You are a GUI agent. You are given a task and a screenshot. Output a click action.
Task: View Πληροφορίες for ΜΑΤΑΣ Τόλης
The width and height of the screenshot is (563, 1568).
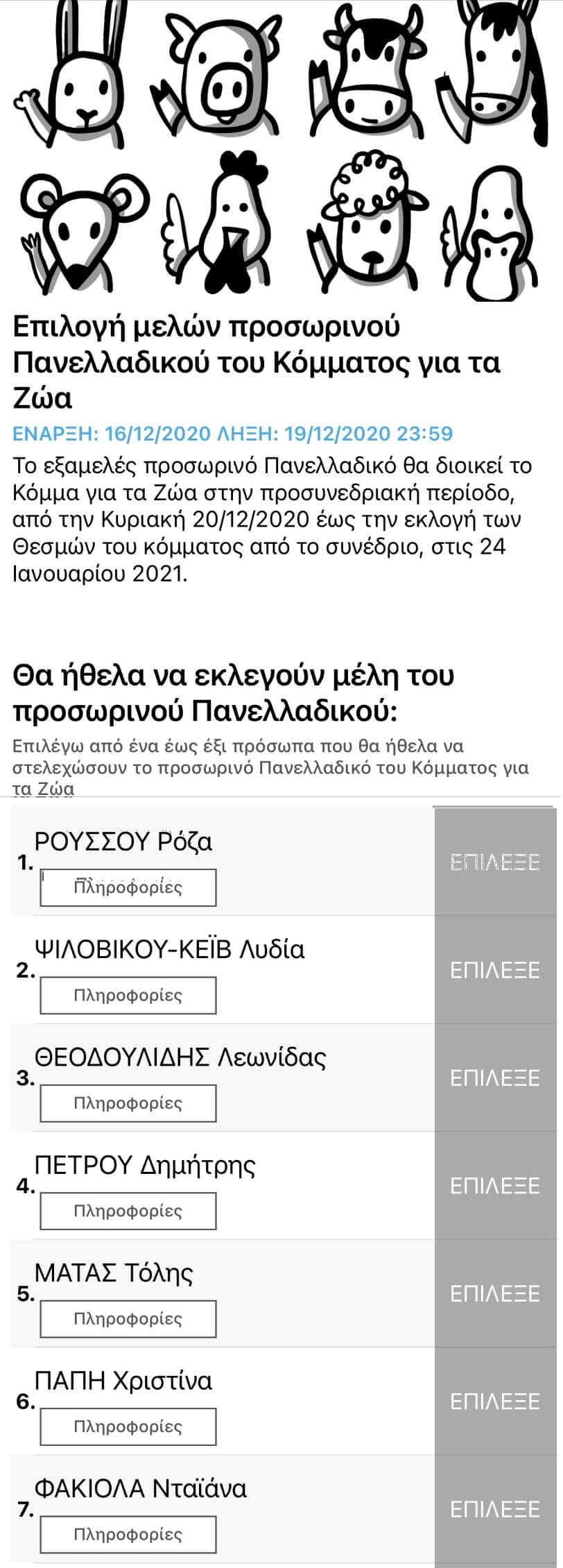click(128, 1319)
